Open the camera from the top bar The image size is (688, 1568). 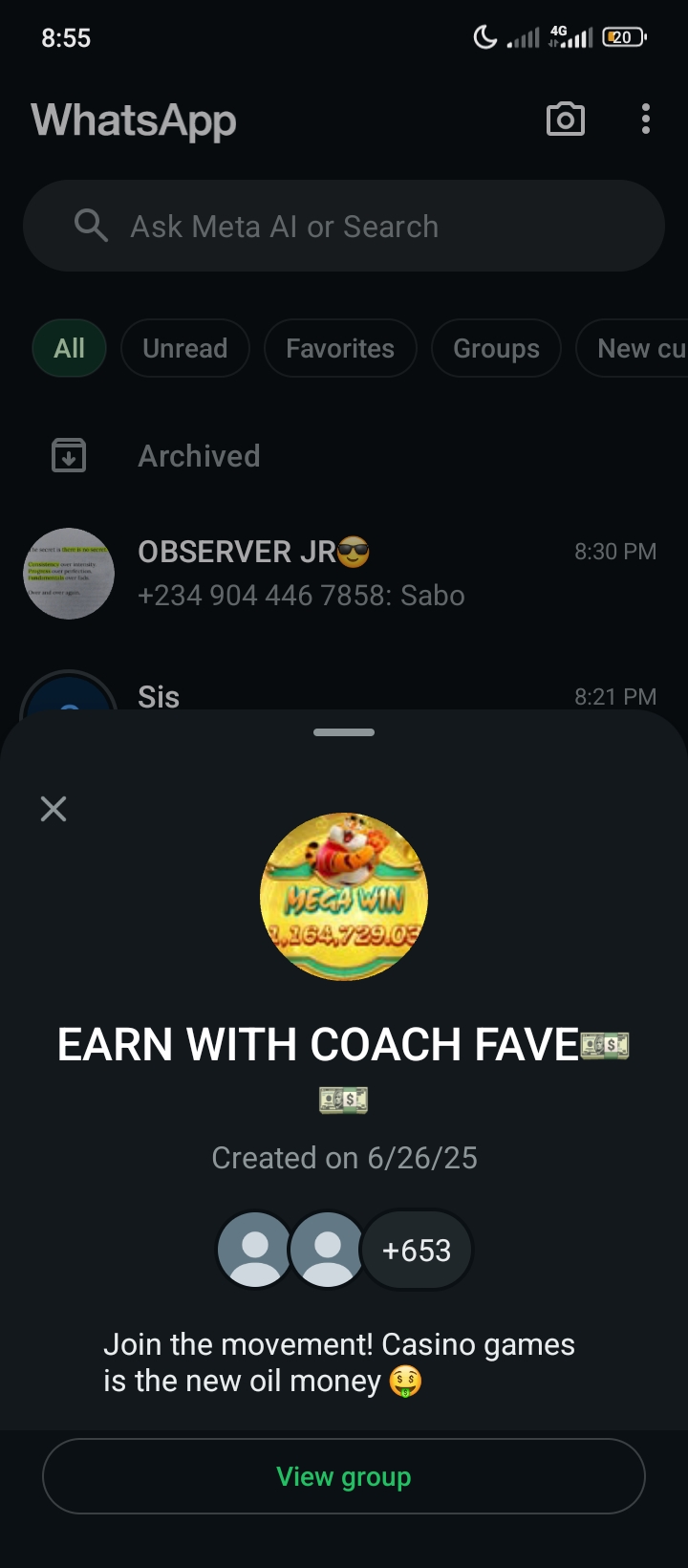(x=565, y=120)
